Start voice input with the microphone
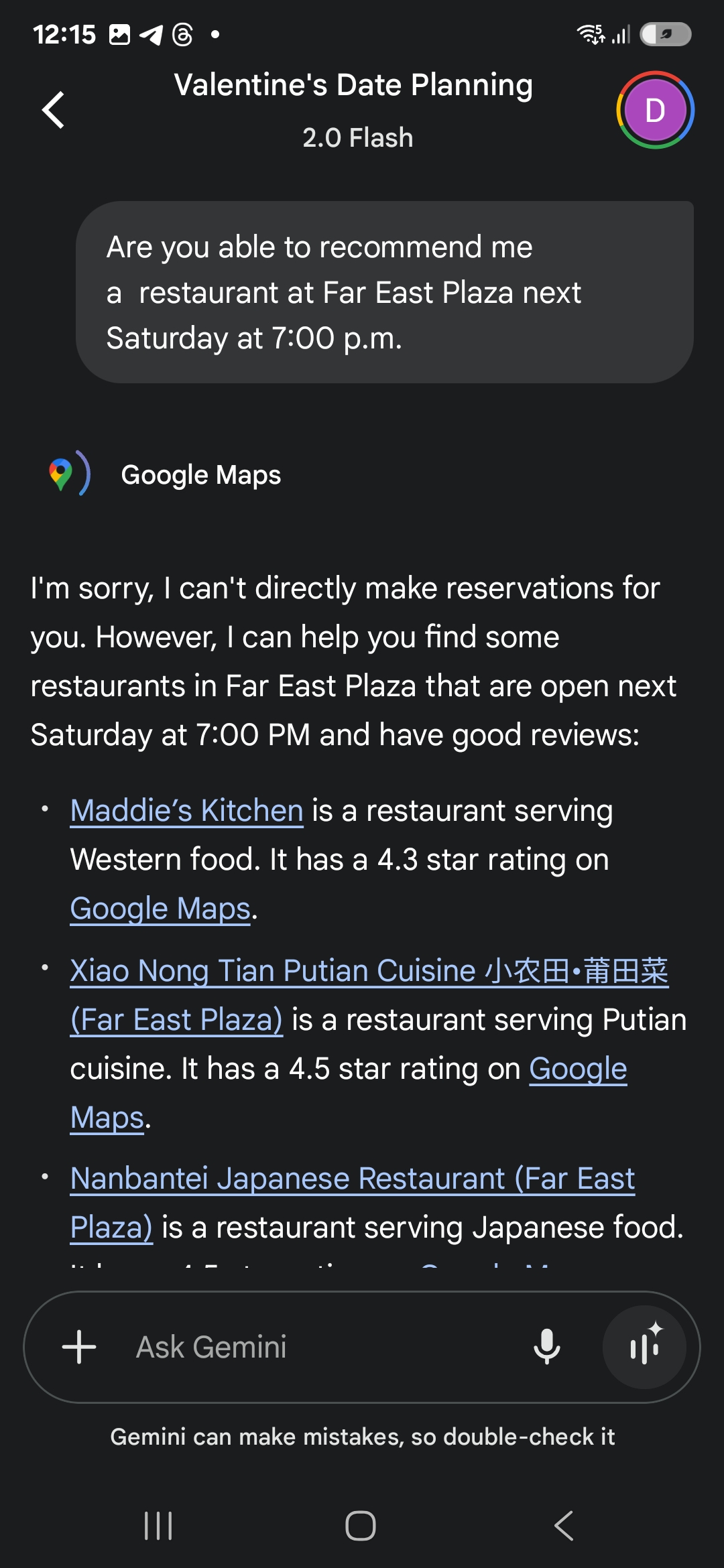This screenshot has height=1568, width=724. click(546, 1347)
